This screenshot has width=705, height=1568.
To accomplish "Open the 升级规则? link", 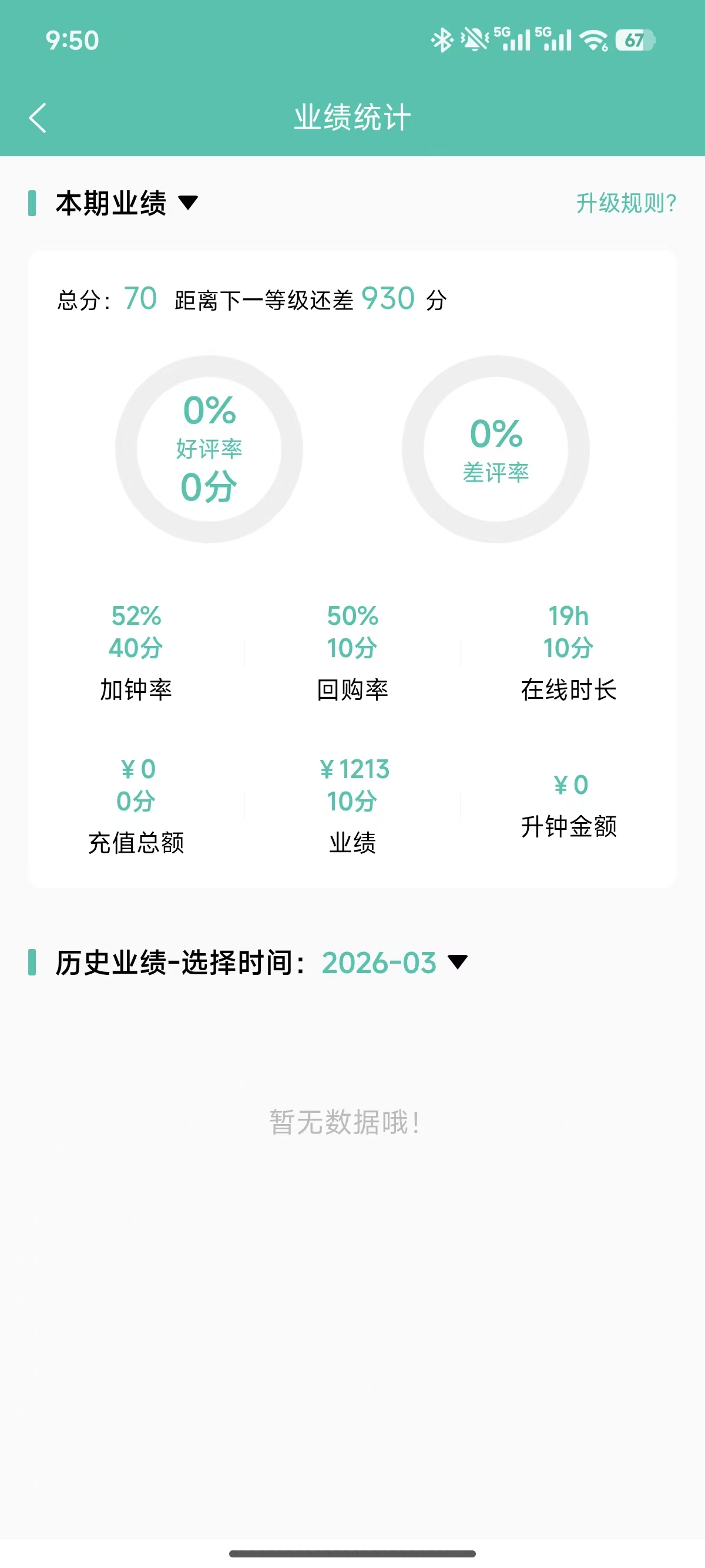I will [x=626, y=203].
